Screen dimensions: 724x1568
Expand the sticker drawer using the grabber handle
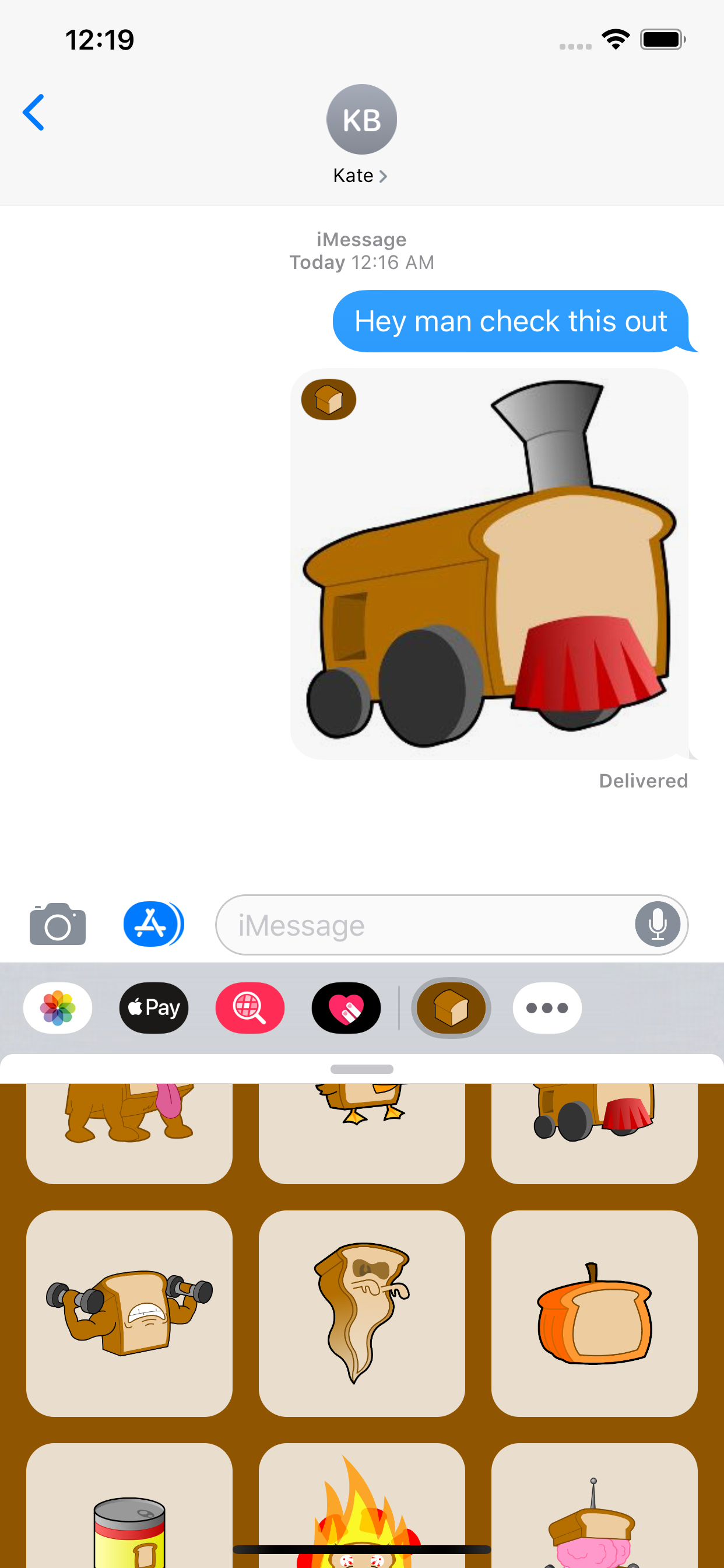[x=361, y=1069]
